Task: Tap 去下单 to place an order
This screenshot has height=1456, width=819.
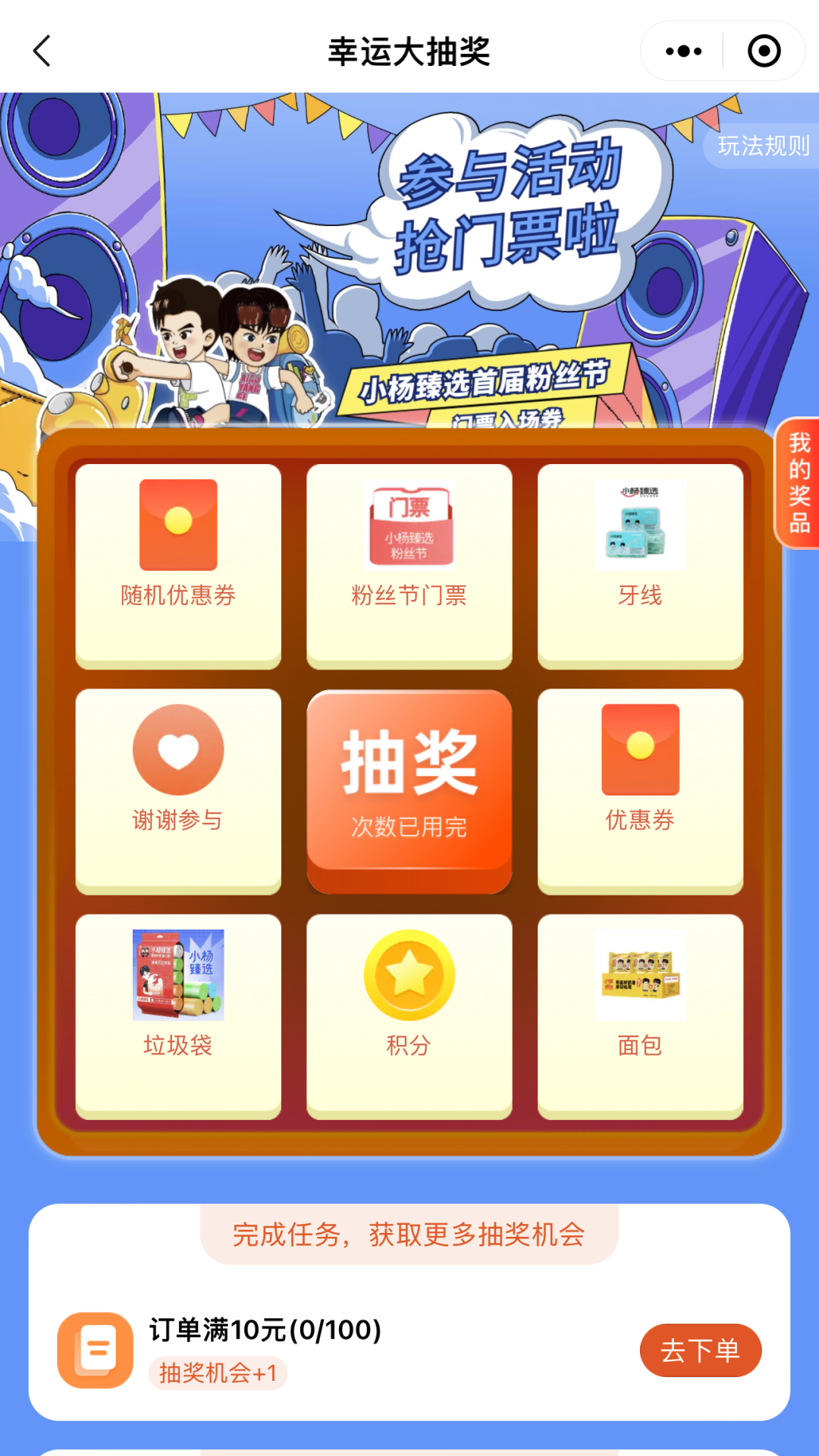Action: tap(700, 1351)
